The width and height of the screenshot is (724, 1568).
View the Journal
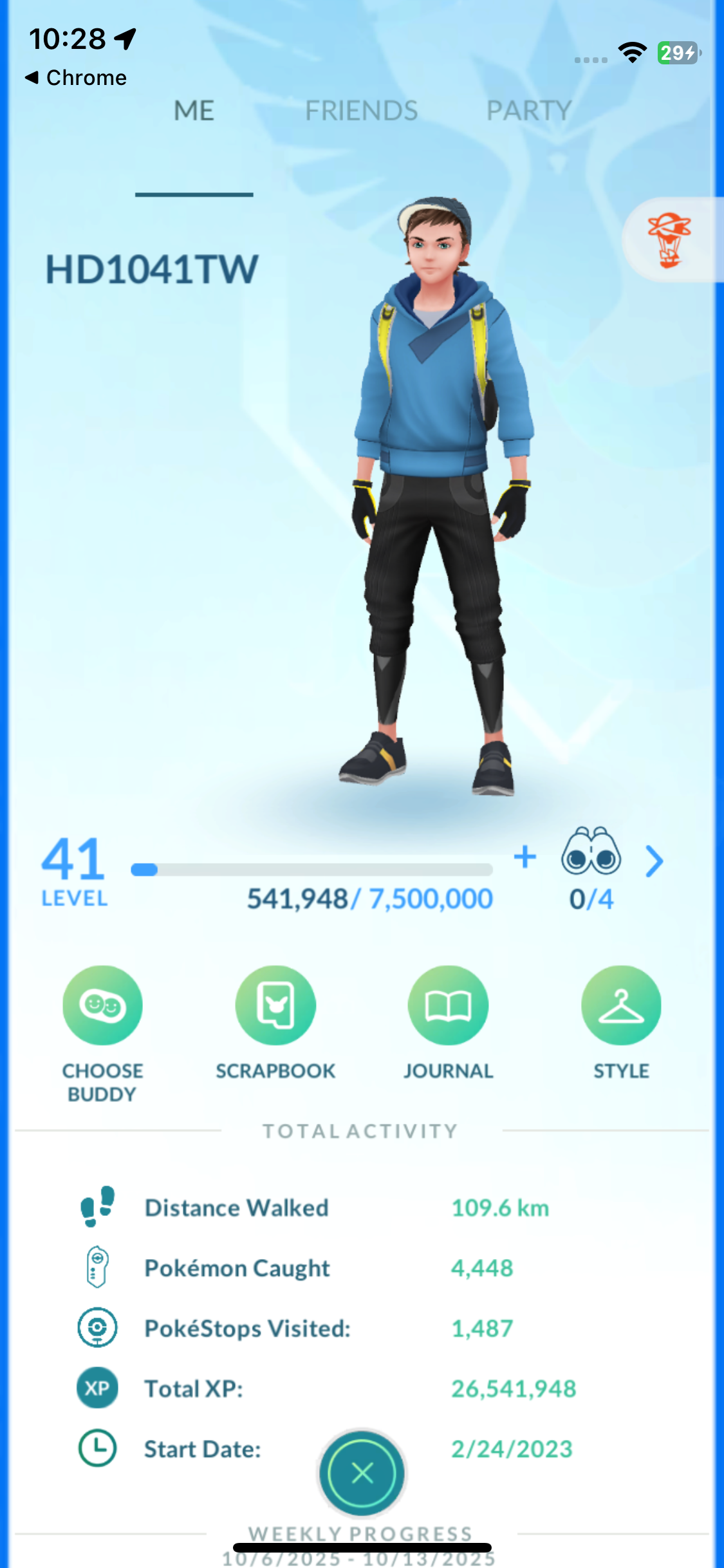click(448, 1005)
